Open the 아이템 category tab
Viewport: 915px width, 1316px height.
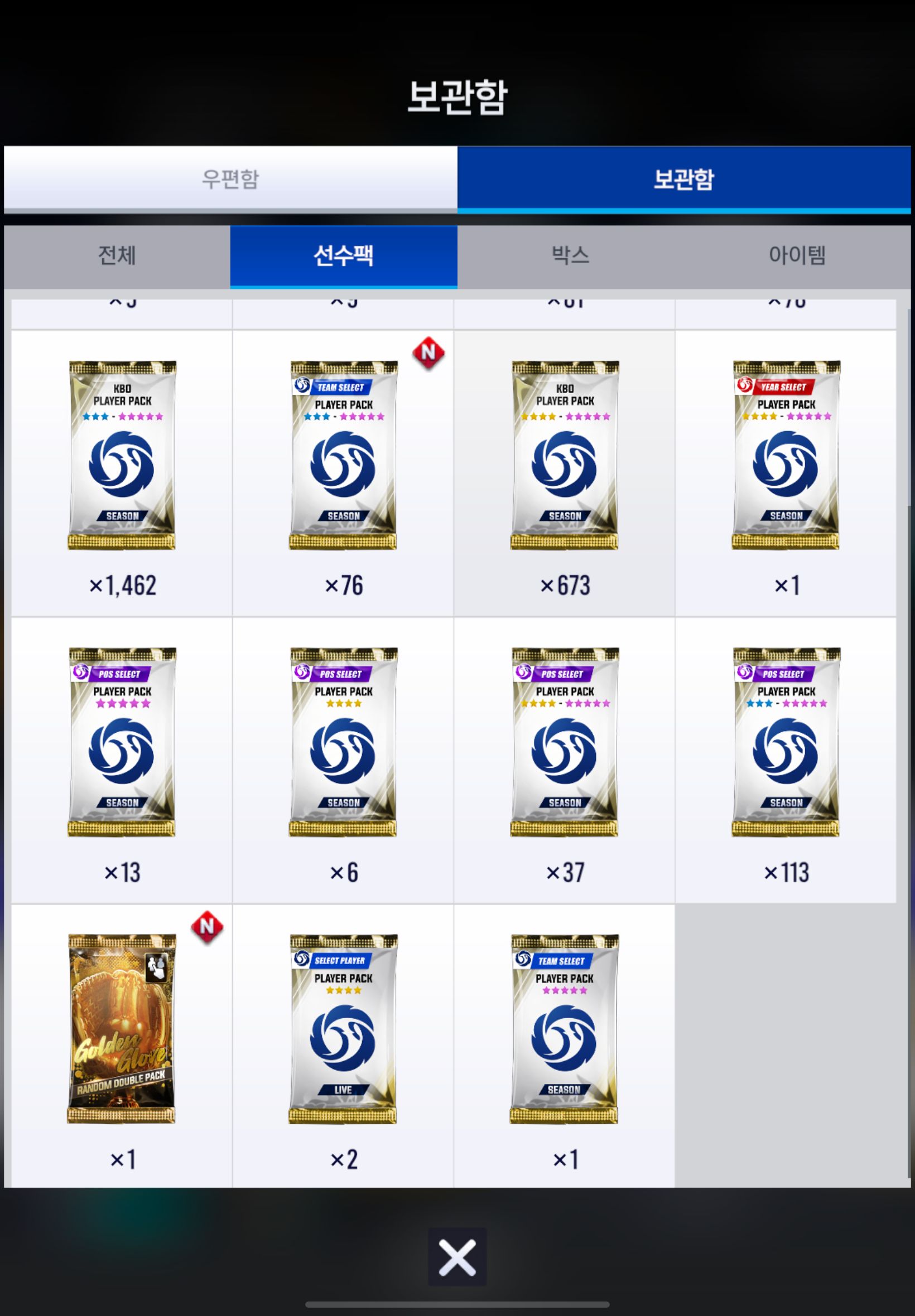796,255
